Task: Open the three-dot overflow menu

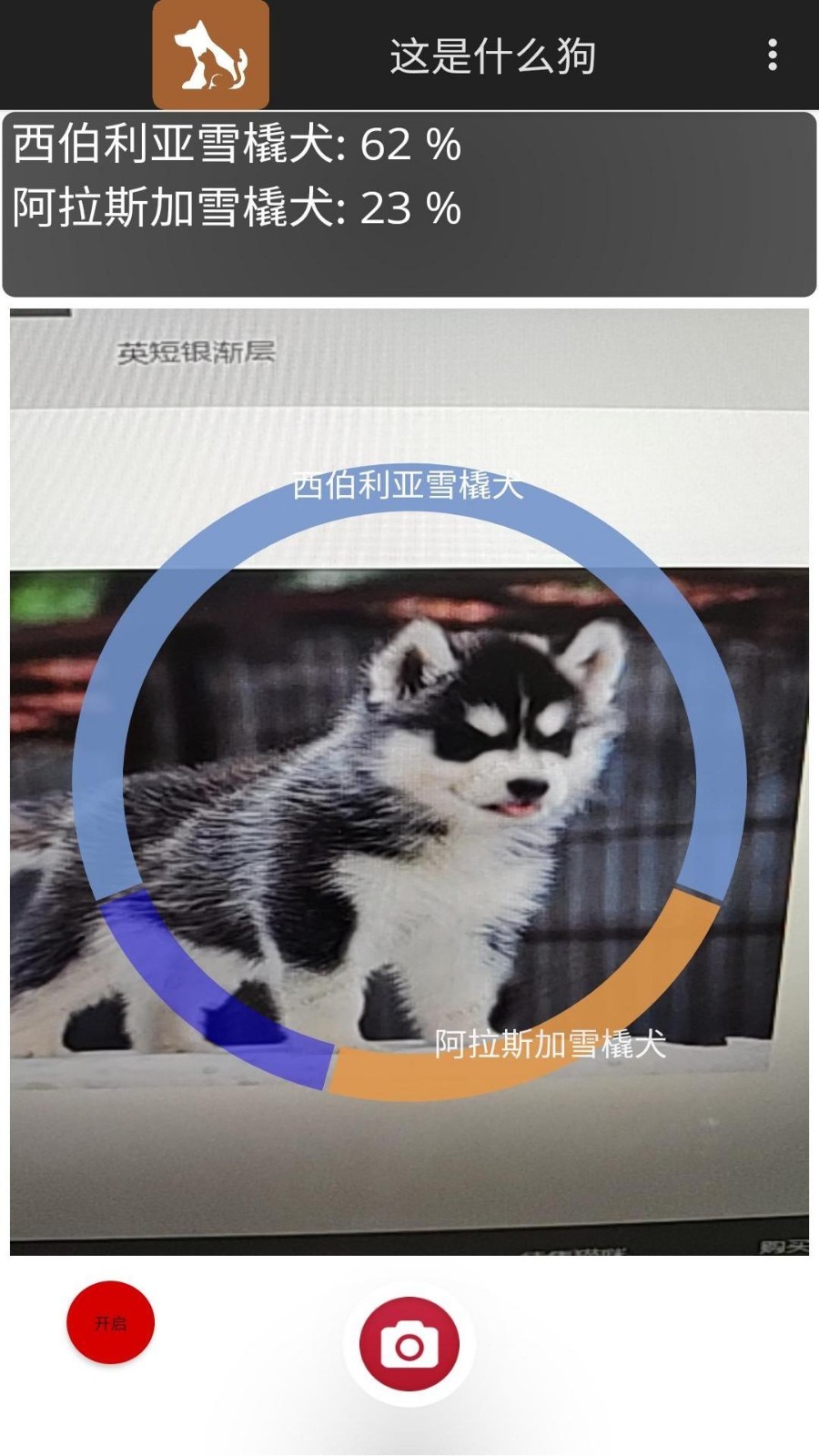Action: pyautogui.click(x=772, y=56)
